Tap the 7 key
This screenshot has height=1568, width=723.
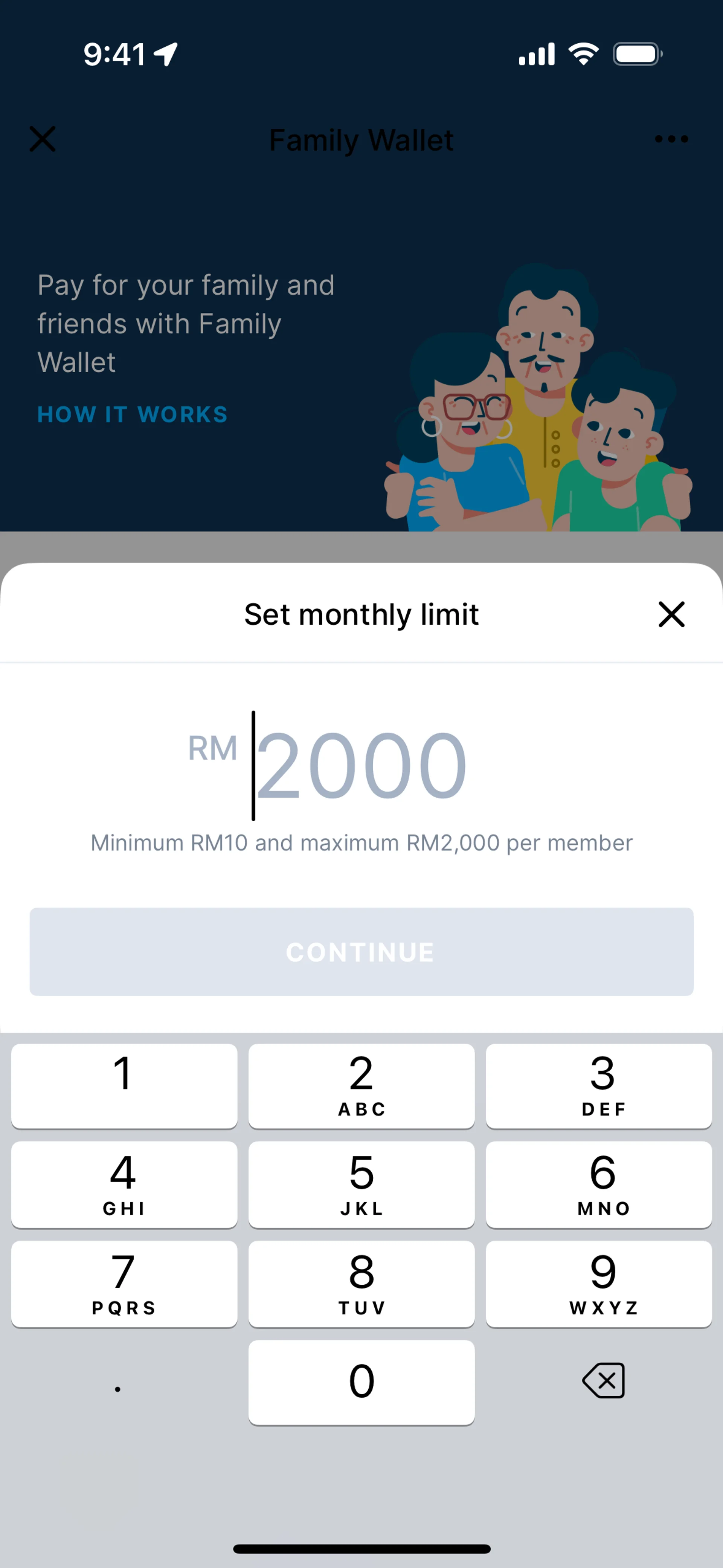[124, 1283]
